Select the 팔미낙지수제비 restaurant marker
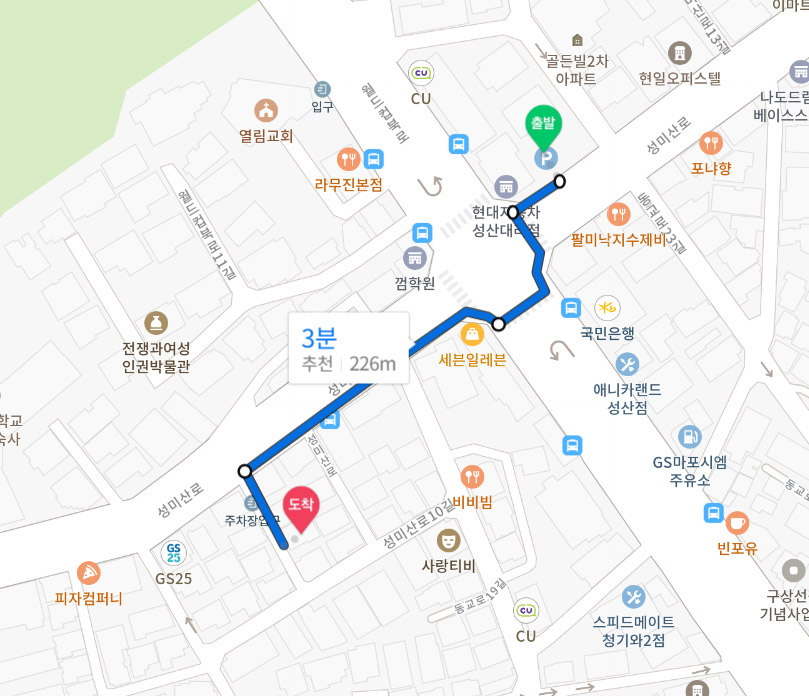Image resolution: width=809 pixels, height=696 pixels. [618, 214]
